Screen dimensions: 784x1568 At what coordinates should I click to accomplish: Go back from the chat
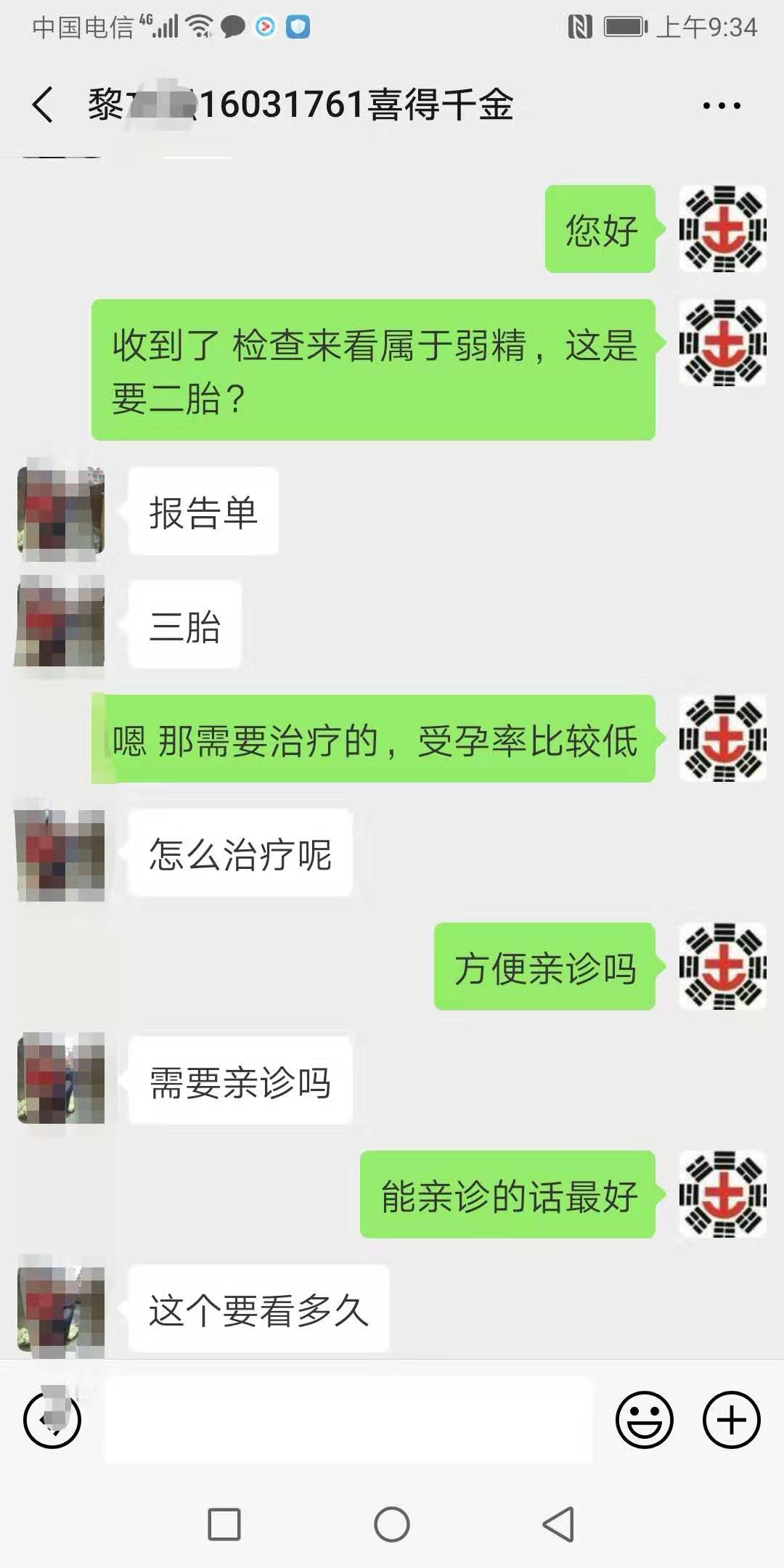tap(44, 105)
